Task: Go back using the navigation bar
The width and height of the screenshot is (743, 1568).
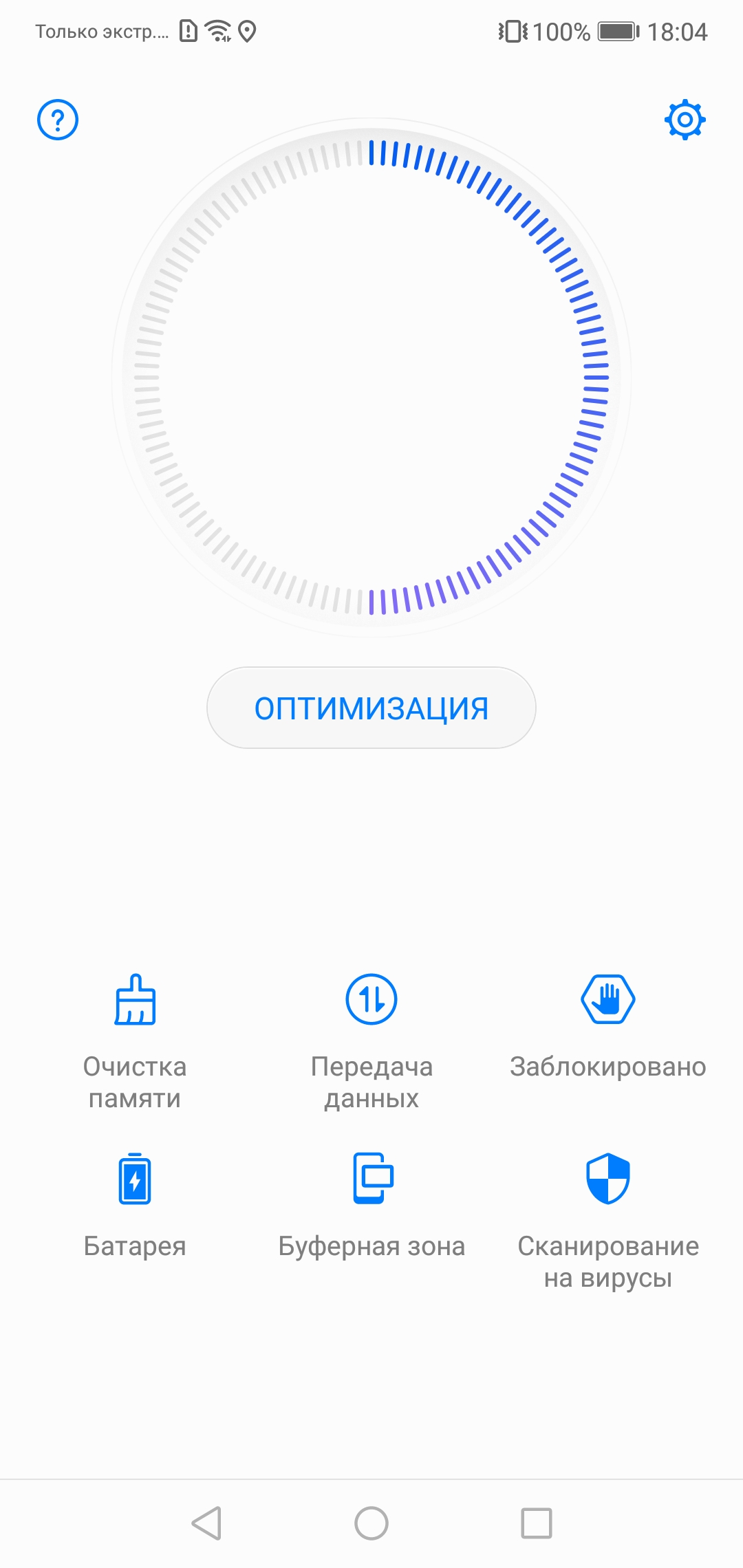Action: click(x=206, y=1523)
